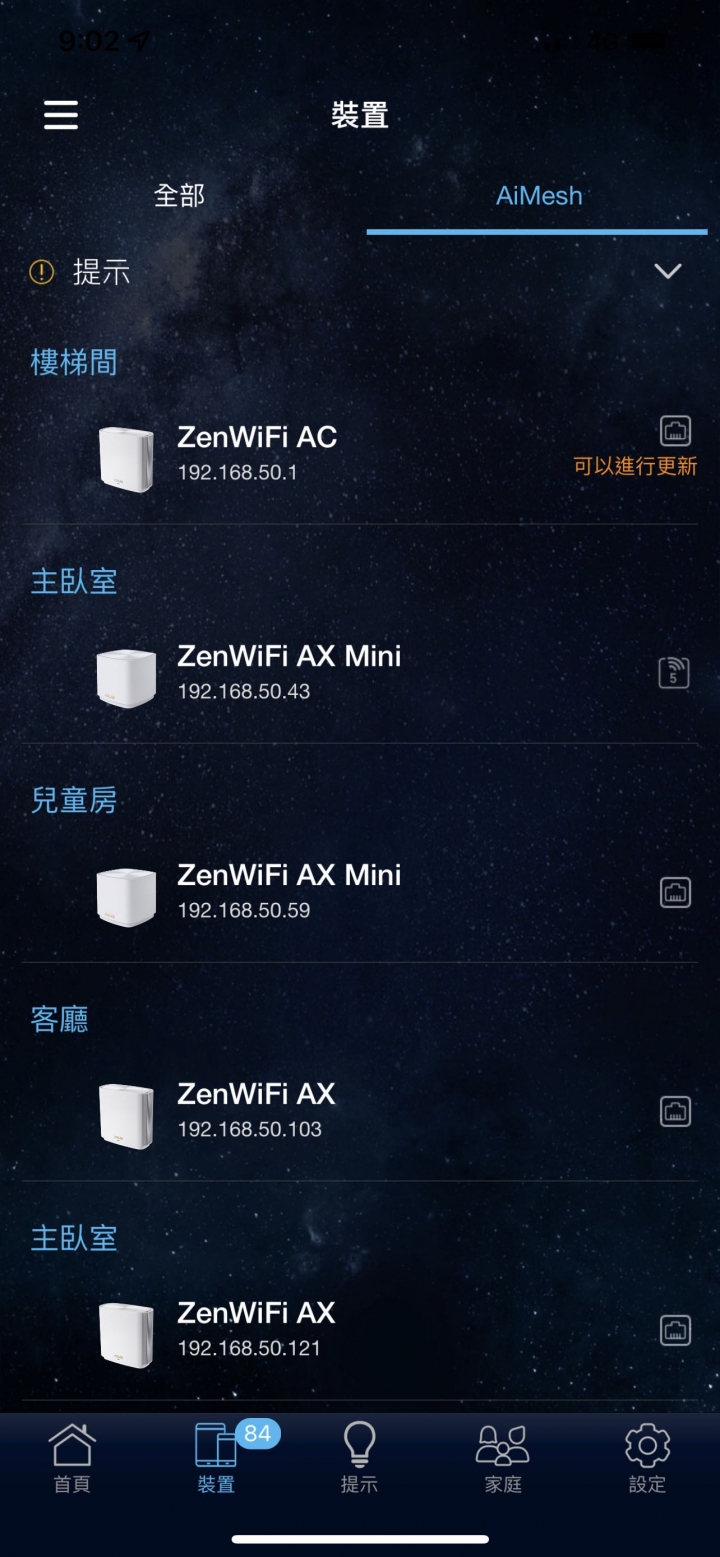
Task: Switch to the 提示 lightbulb tab
Action: [359, 1458]
